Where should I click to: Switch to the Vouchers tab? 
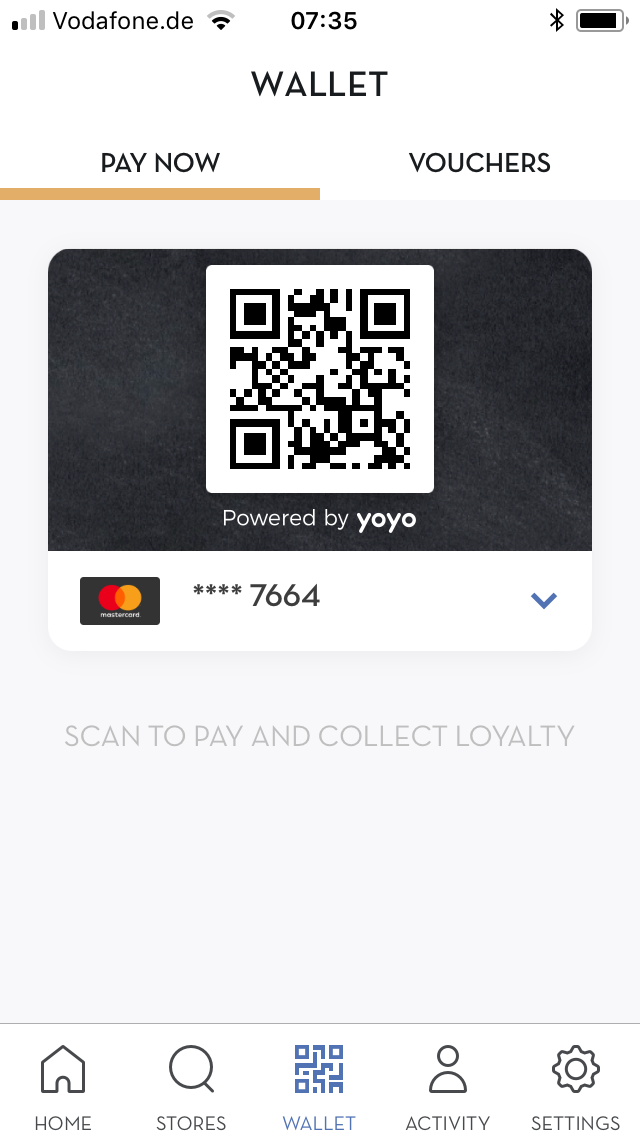(479, 163)
